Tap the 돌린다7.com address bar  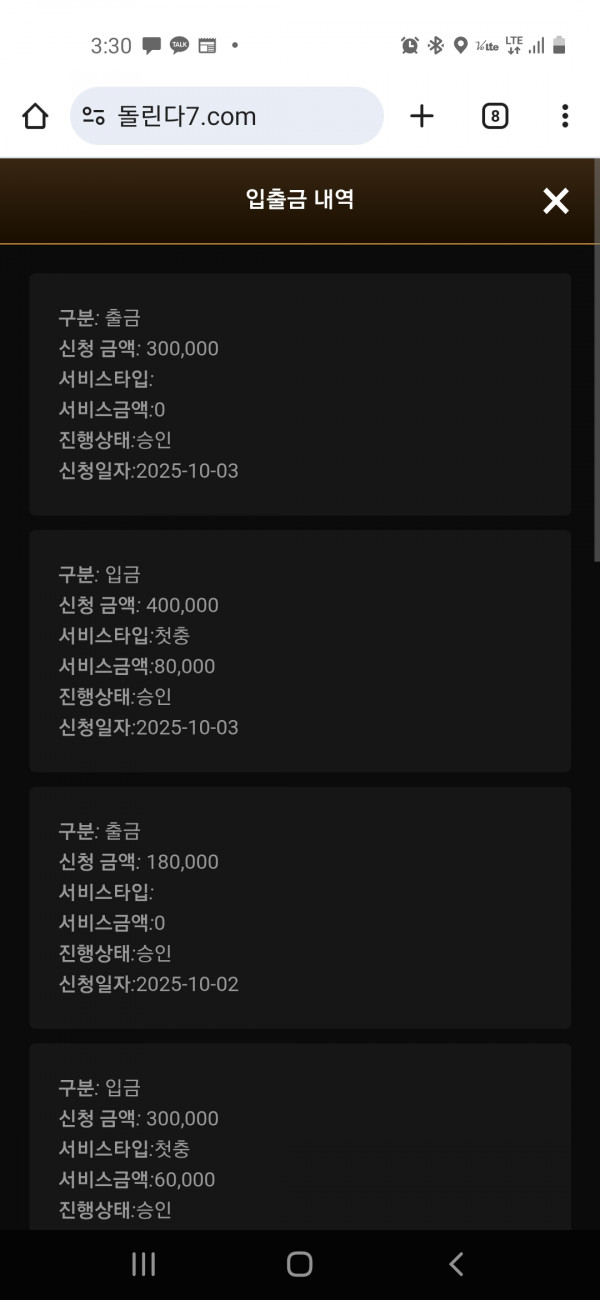[x=240, y=116]
